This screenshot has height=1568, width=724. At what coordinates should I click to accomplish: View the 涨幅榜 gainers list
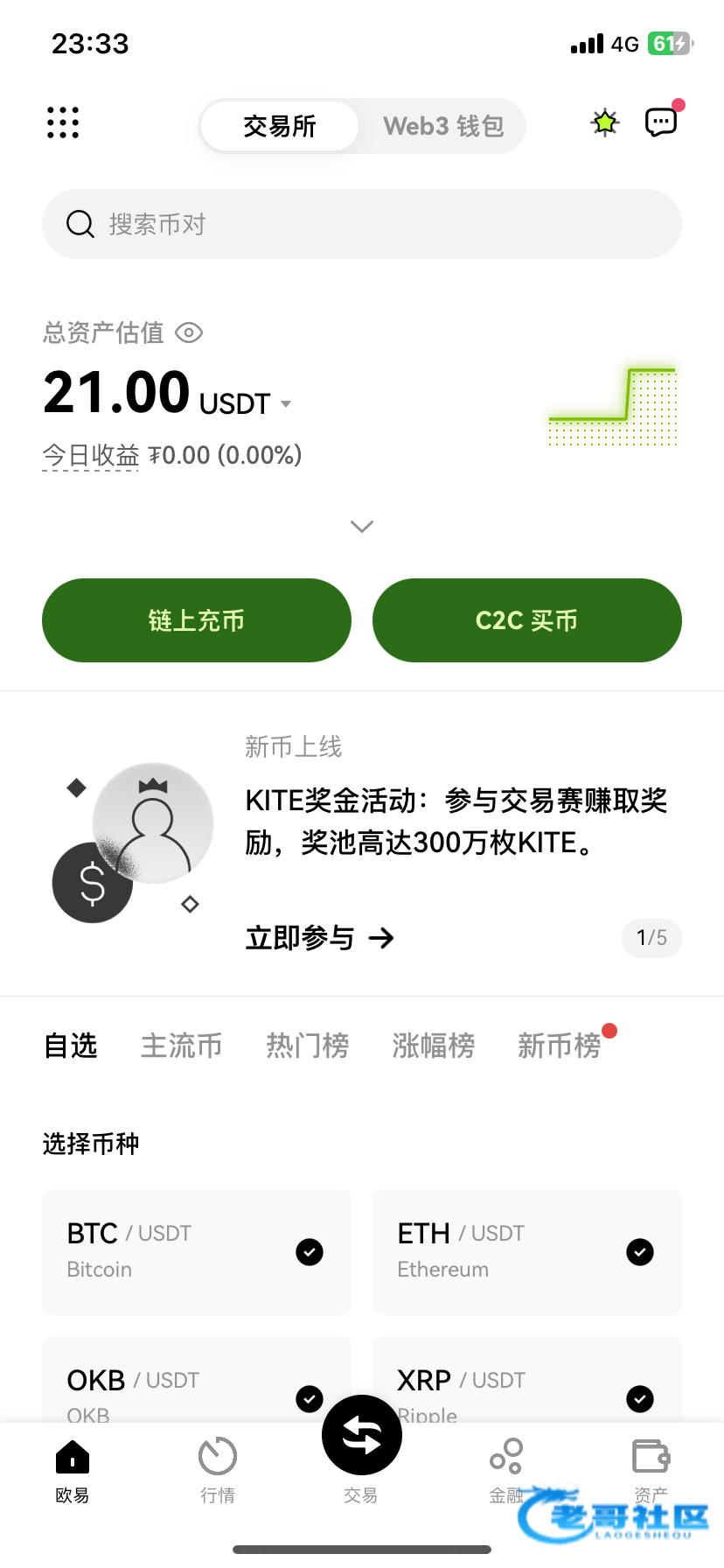[433, 1046]
